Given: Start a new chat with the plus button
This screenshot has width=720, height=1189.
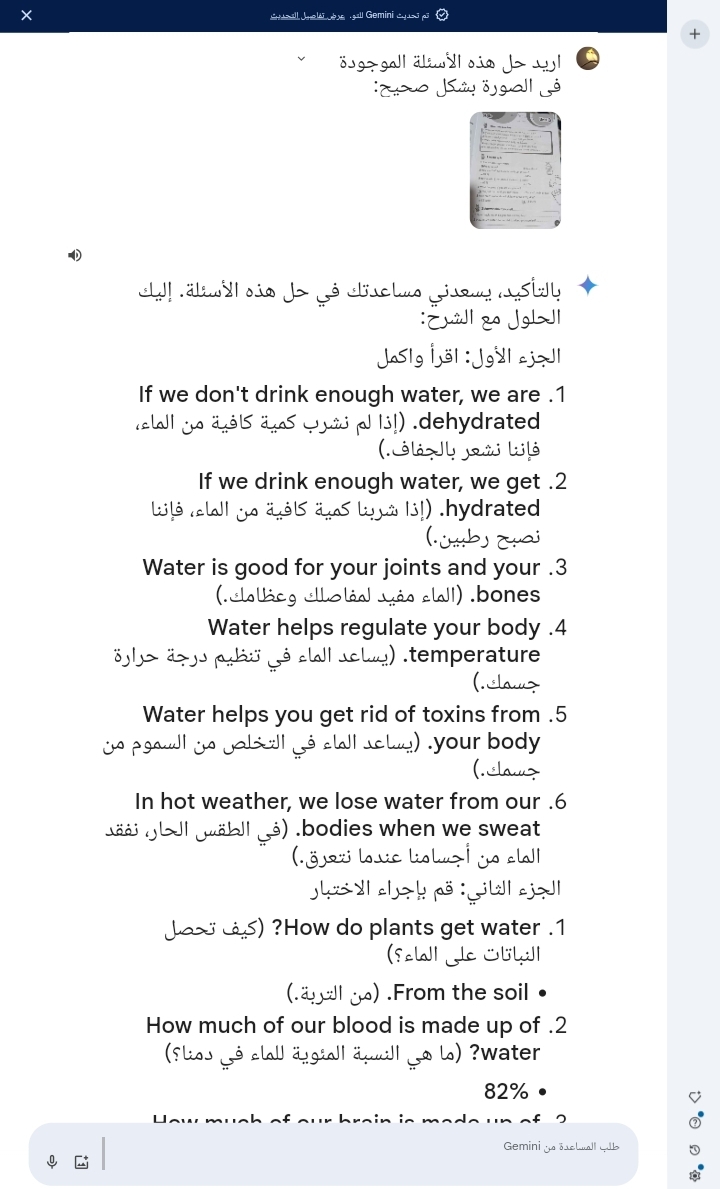Looking at the screenshot, I should (x=694, y=34).
